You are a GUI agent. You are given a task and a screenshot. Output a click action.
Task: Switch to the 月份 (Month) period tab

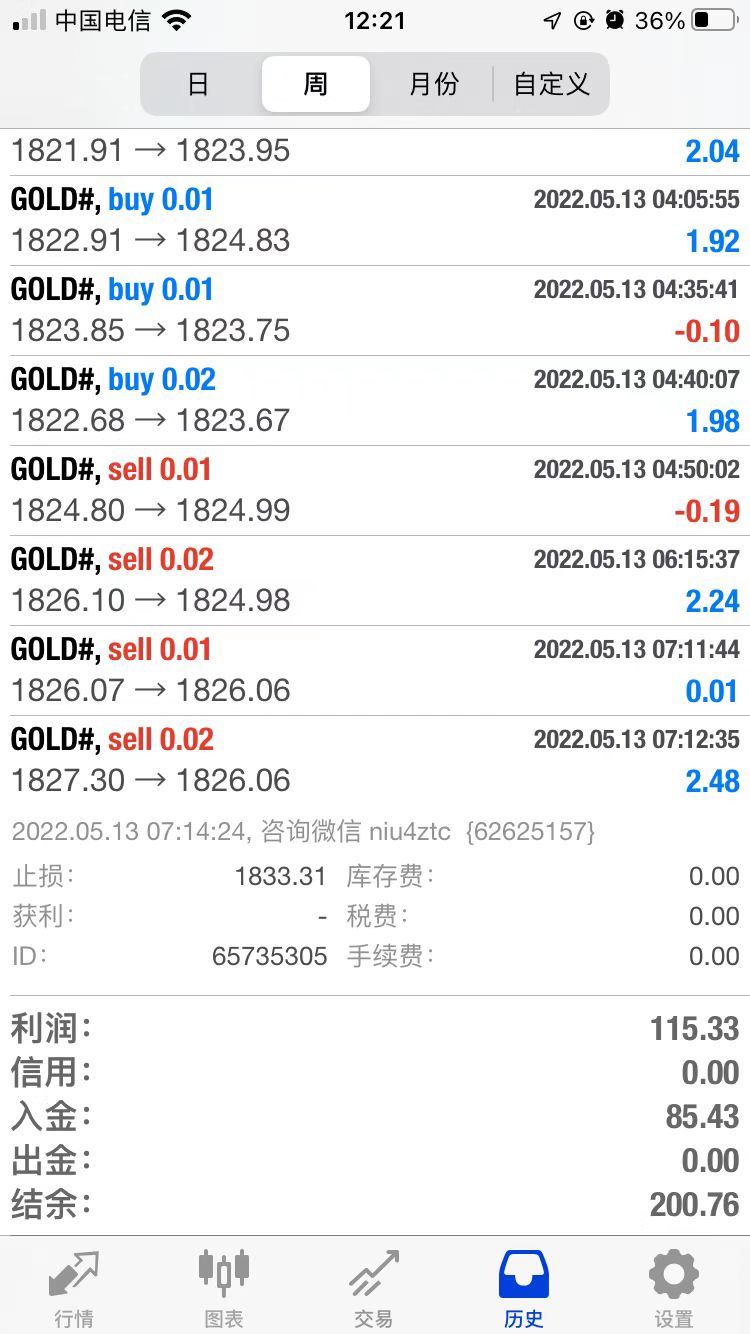433,85
